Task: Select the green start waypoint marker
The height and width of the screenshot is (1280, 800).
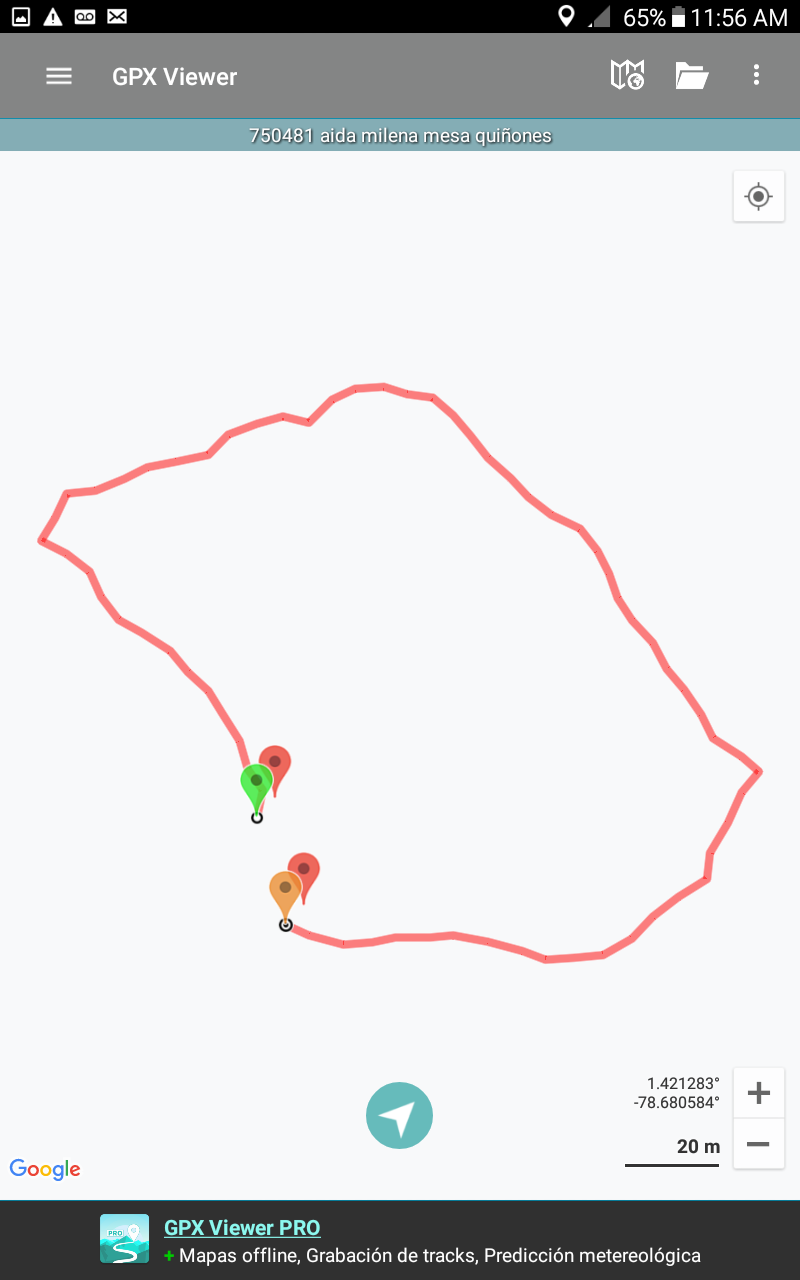Action: tap(255, 783)
